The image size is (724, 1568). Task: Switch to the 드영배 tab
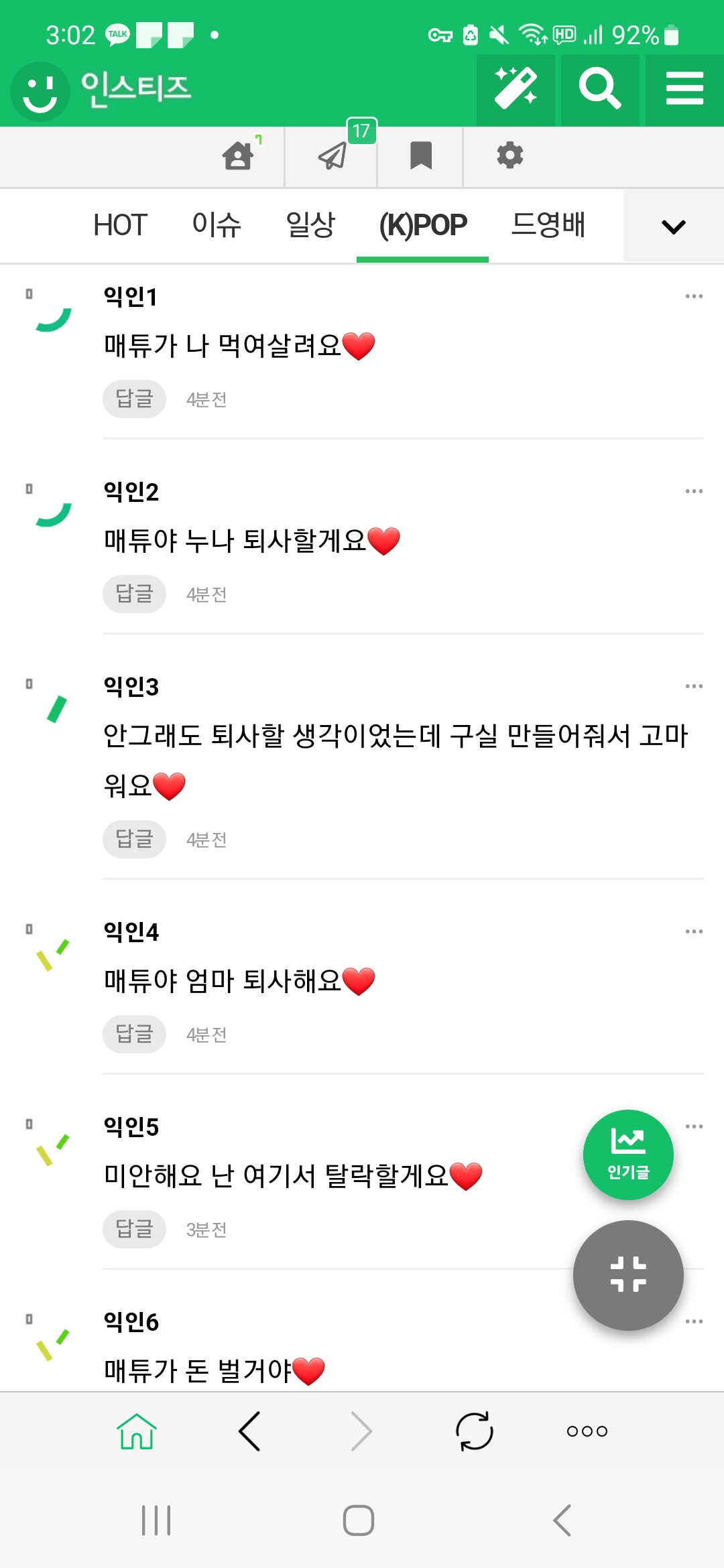549,225
